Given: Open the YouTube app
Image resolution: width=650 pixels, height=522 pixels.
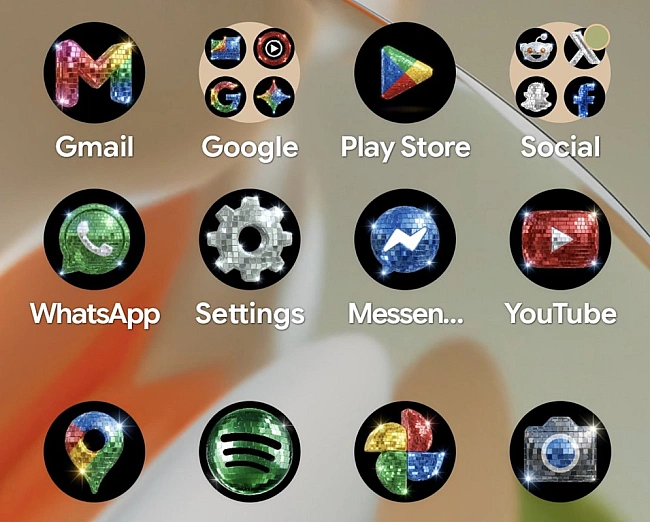Looking at the screenshot, I should (560, 239).
